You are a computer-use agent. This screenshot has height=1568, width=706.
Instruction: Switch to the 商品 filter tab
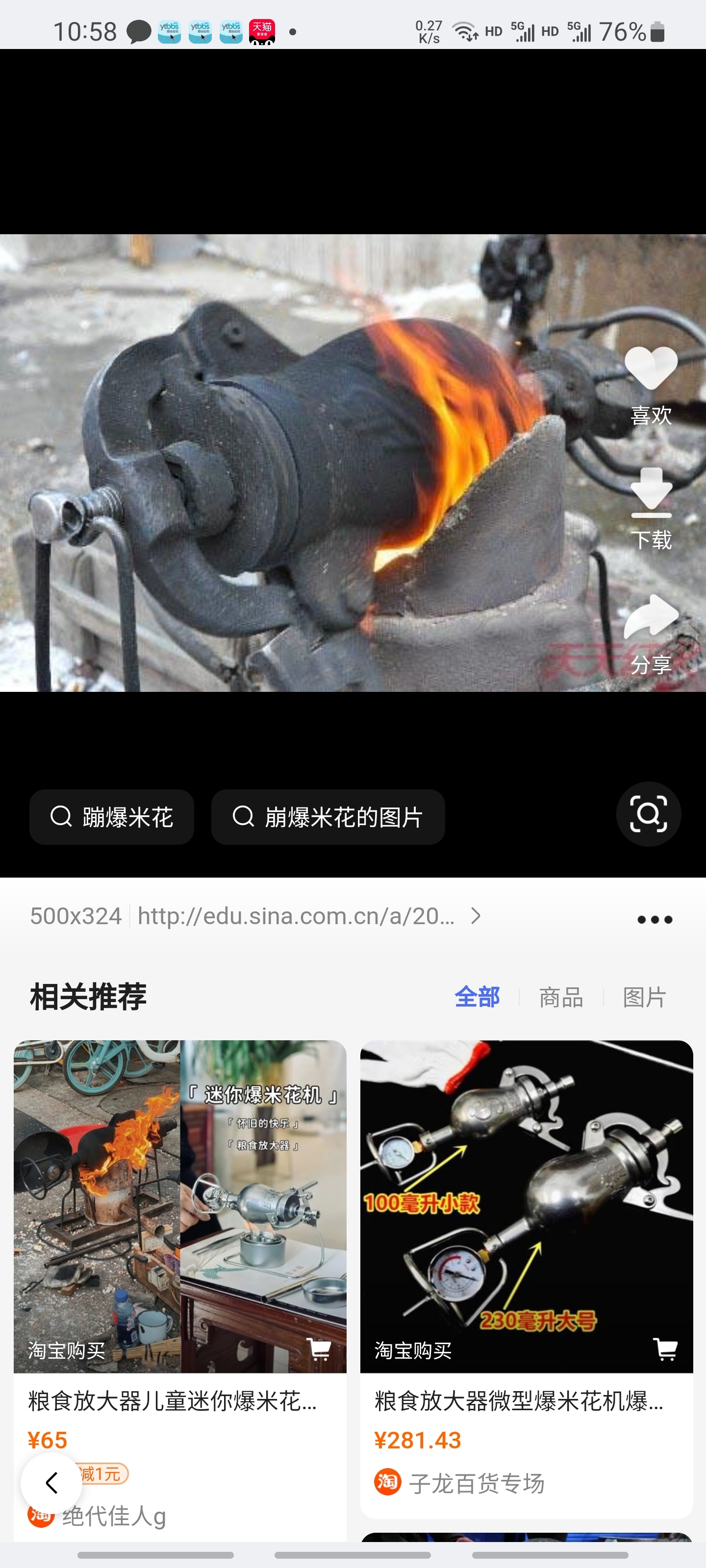pos(561,997)
